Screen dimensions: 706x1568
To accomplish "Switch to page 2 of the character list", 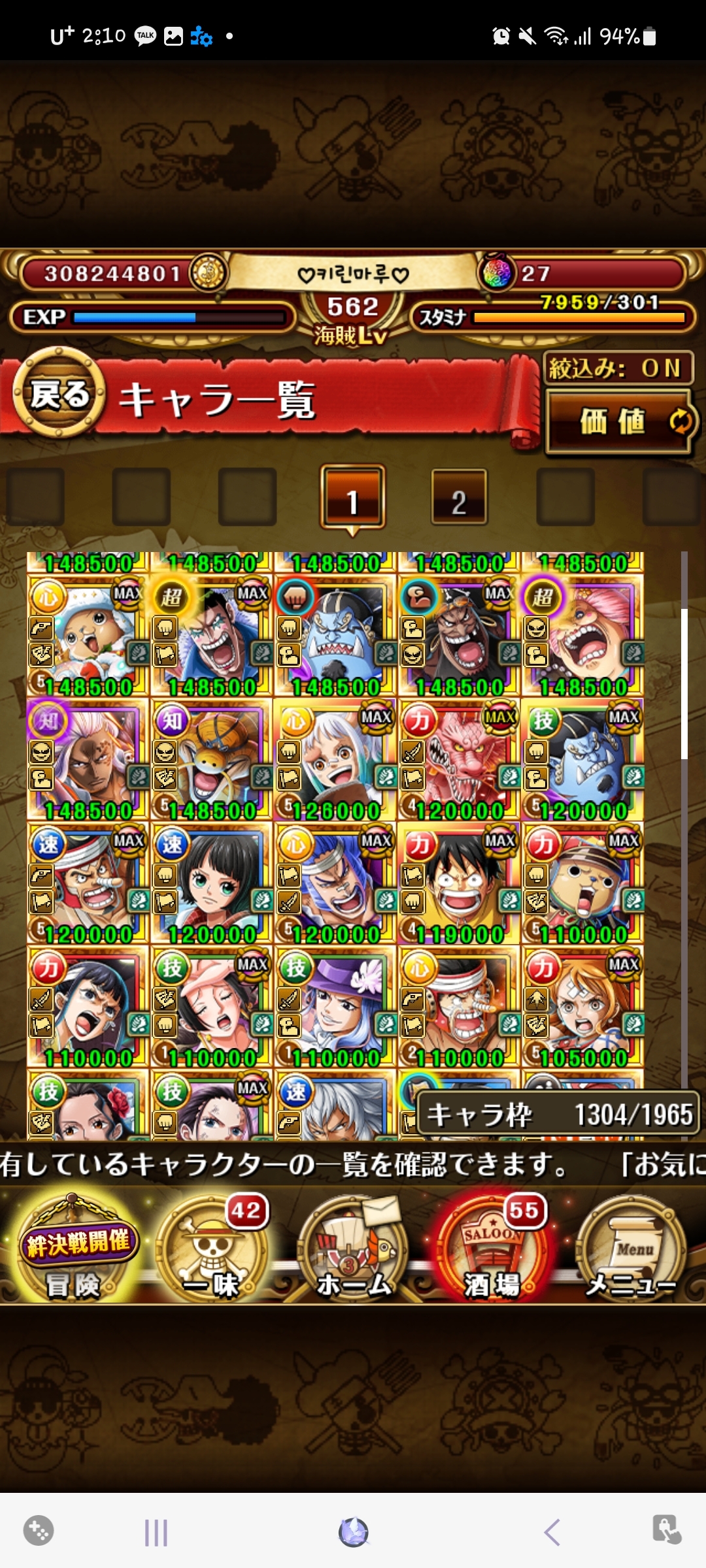I will tap(459, 498).
